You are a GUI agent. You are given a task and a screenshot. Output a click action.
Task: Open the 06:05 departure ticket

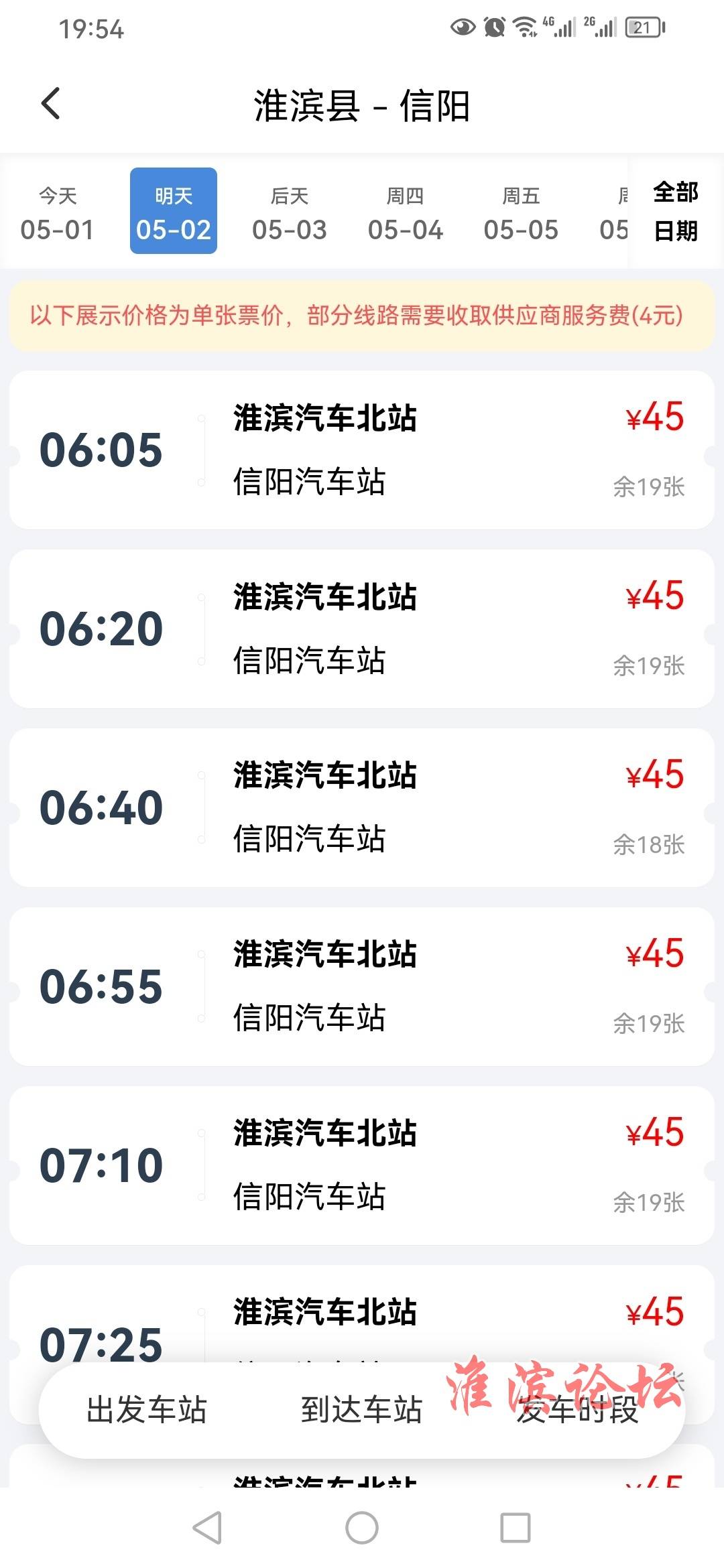pos(362,450)
